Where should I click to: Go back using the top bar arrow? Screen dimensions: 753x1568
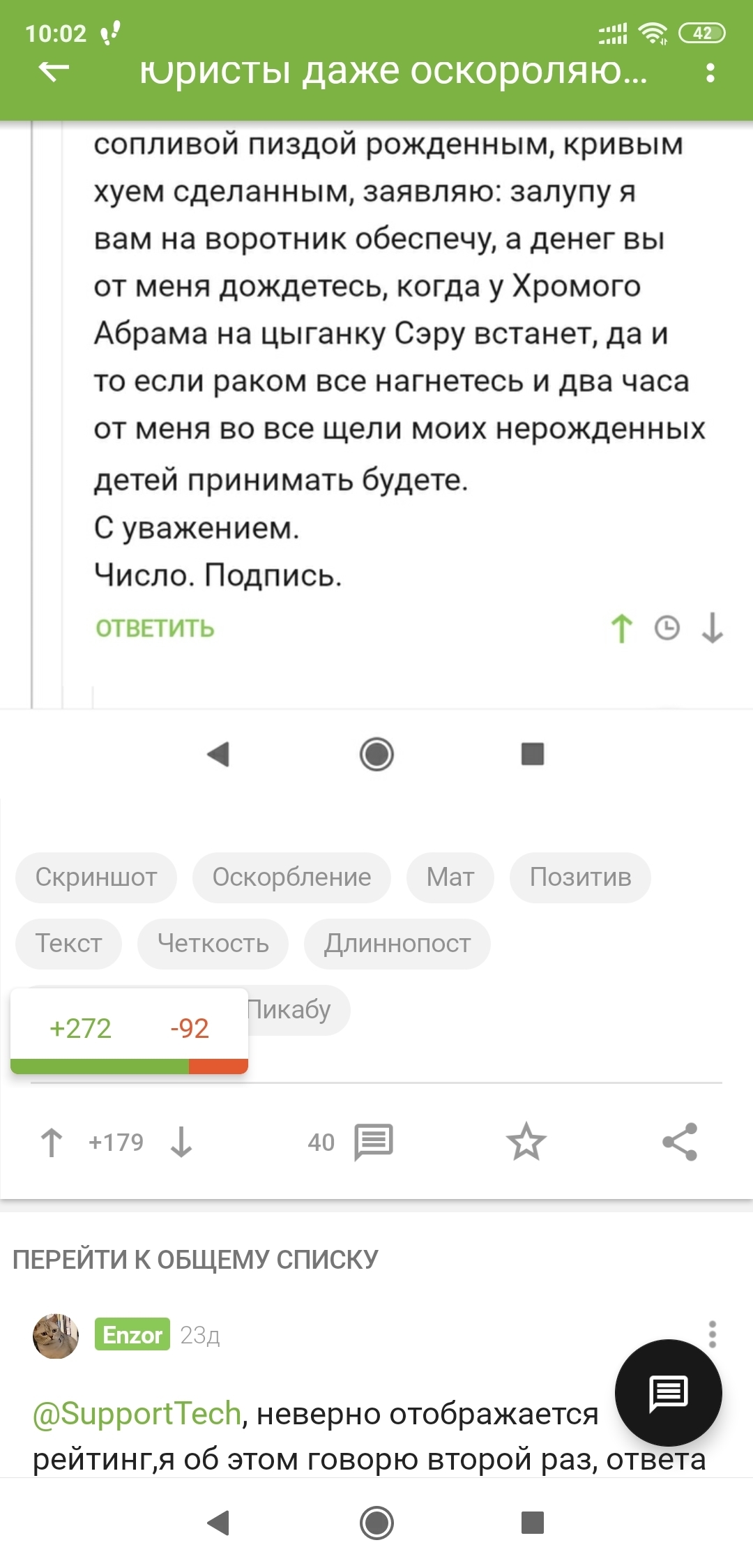click(x=54, y=70)
